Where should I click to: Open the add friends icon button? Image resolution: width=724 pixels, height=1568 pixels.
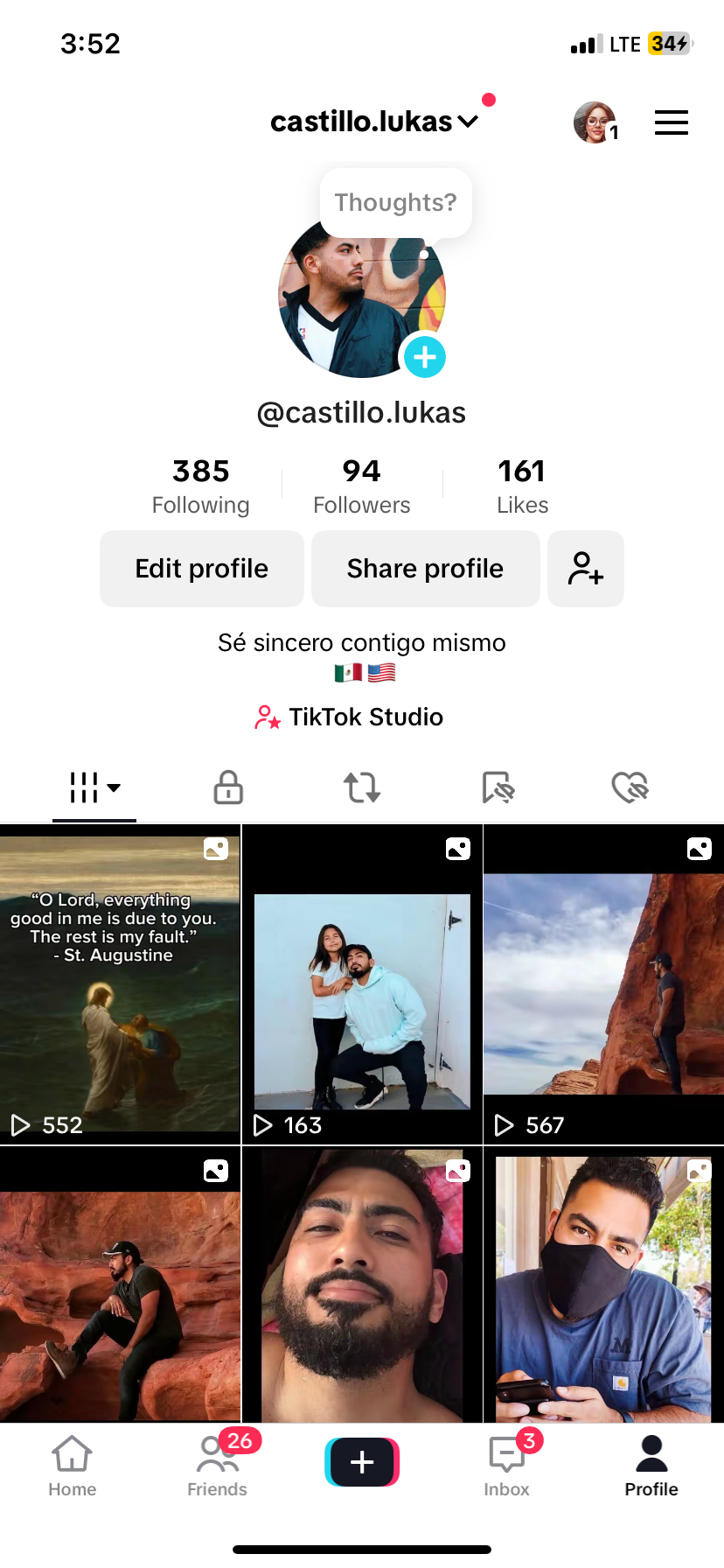[x=585, y=569]
